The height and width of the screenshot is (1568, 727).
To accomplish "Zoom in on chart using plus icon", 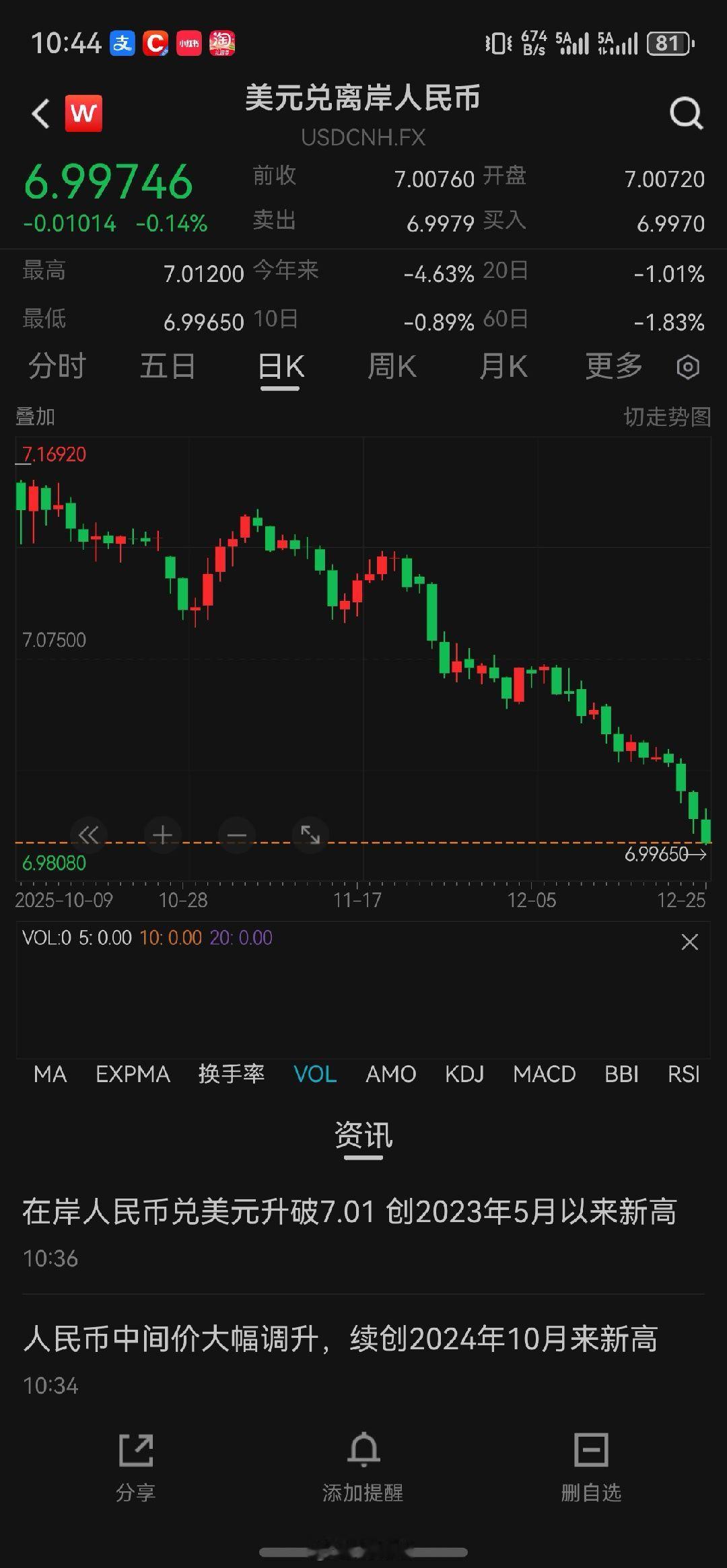I will [163, 834].
